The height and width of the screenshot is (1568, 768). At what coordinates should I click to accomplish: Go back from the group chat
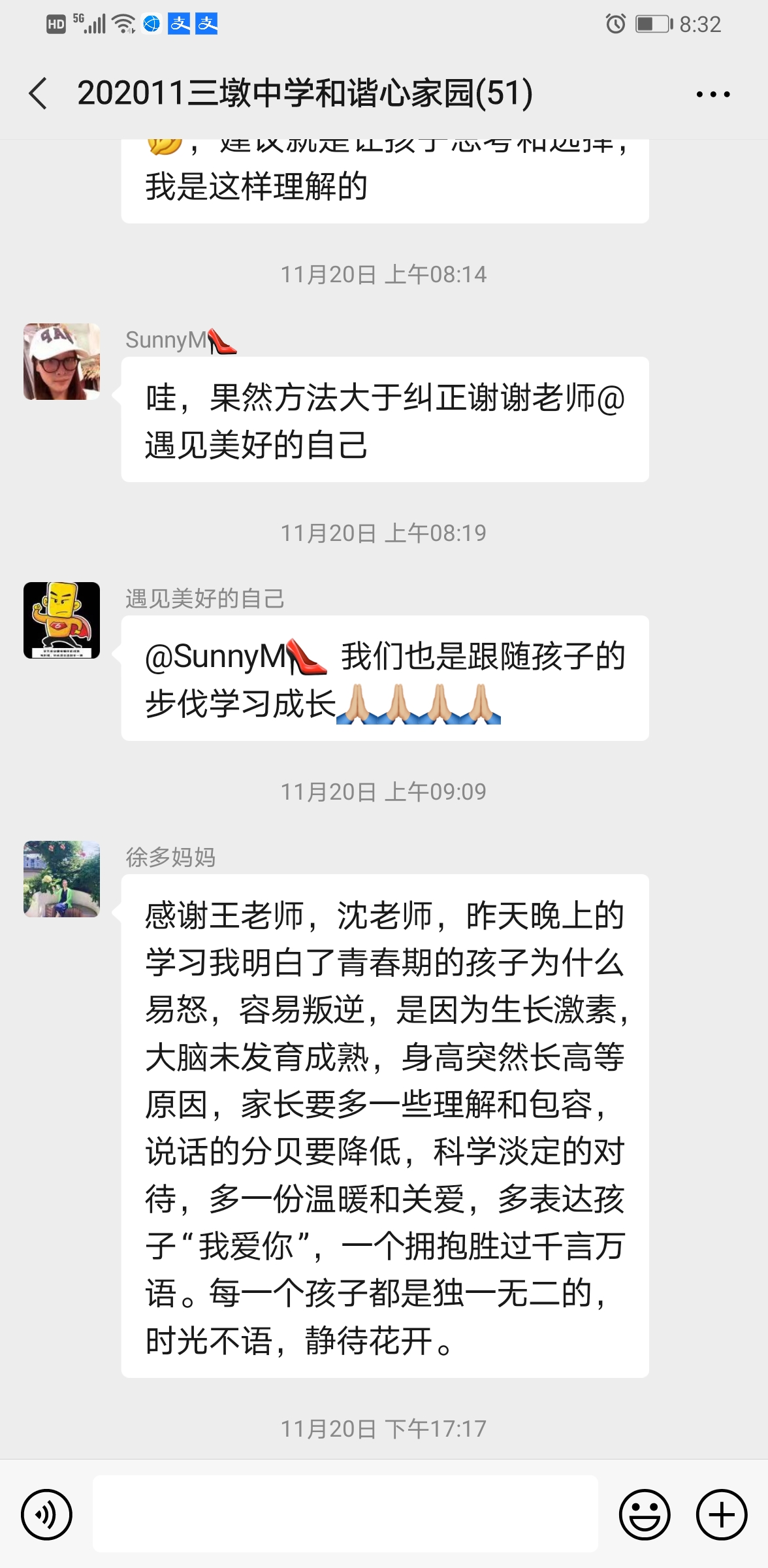click(38, 93)
